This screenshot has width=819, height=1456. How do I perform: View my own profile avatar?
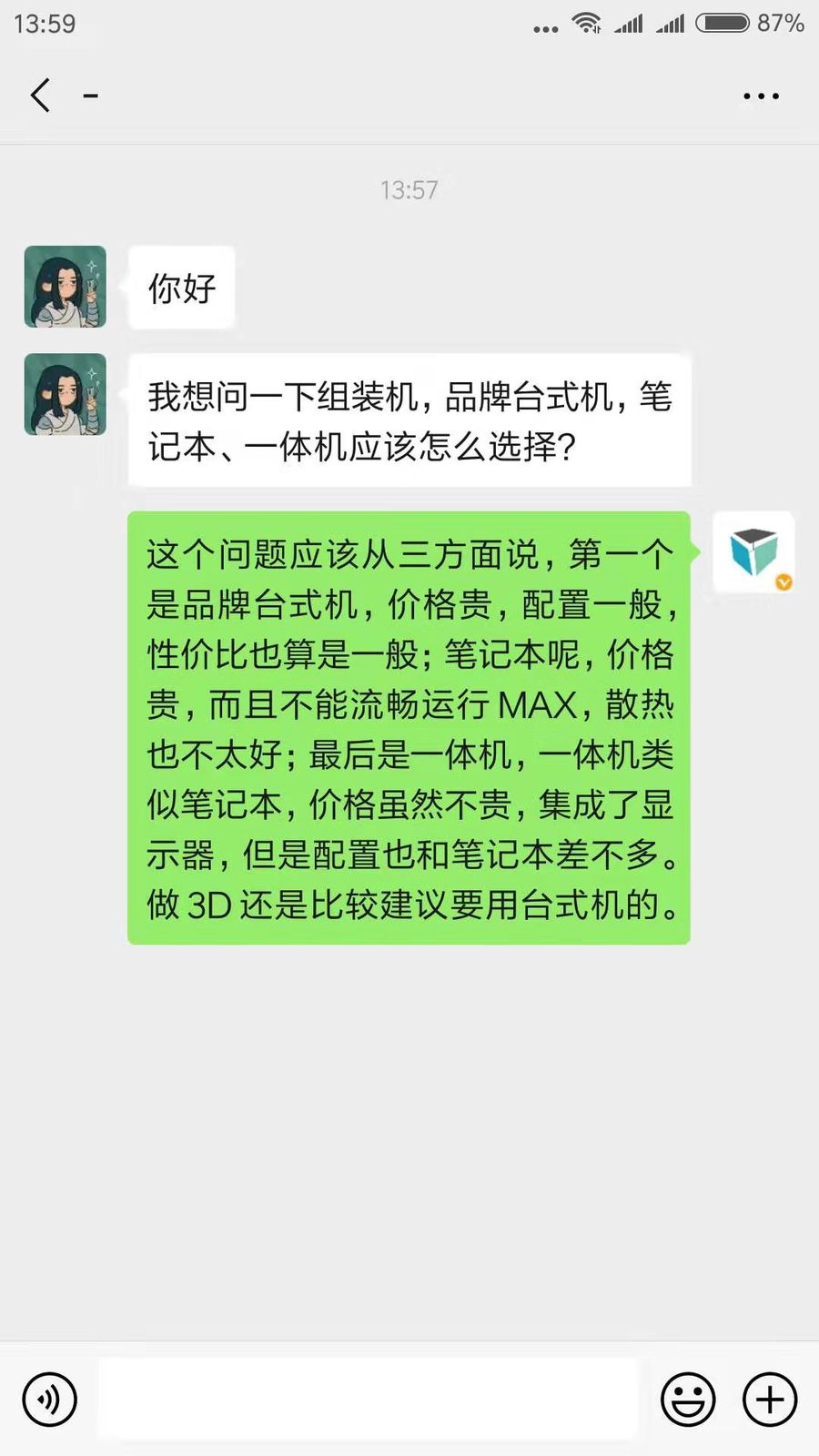tap(753, 552)
